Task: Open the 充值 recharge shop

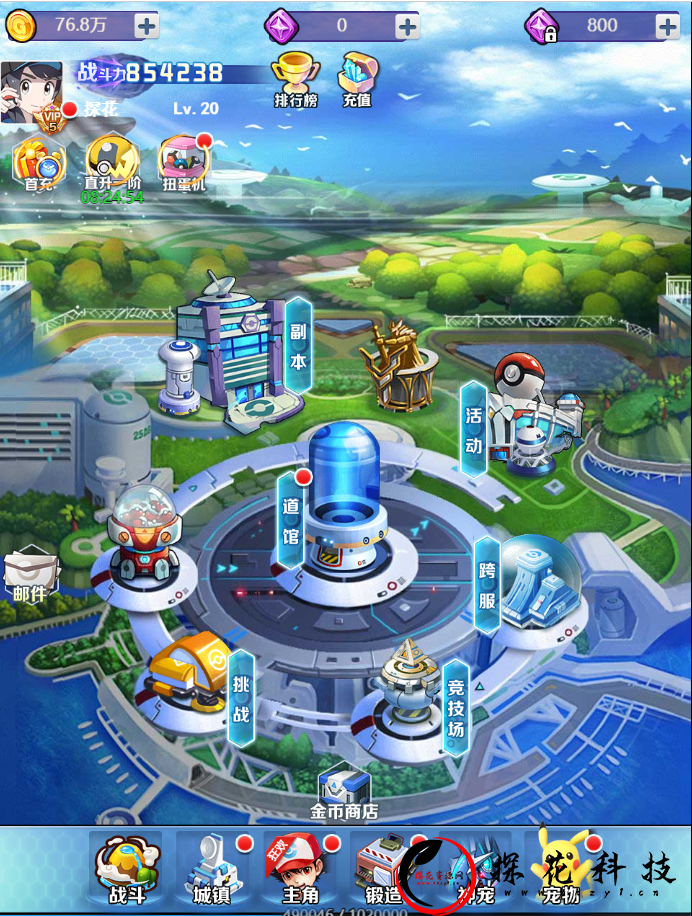Action: (357, 78)
